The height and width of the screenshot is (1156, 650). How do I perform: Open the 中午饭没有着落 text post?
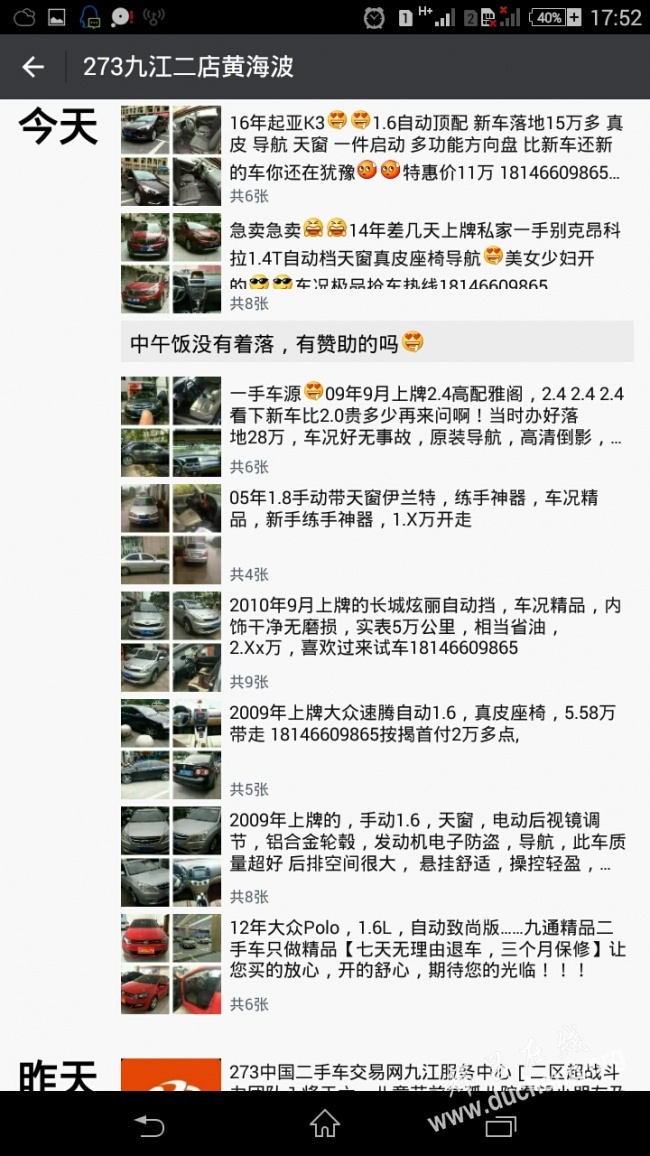(x=376, y=344)
